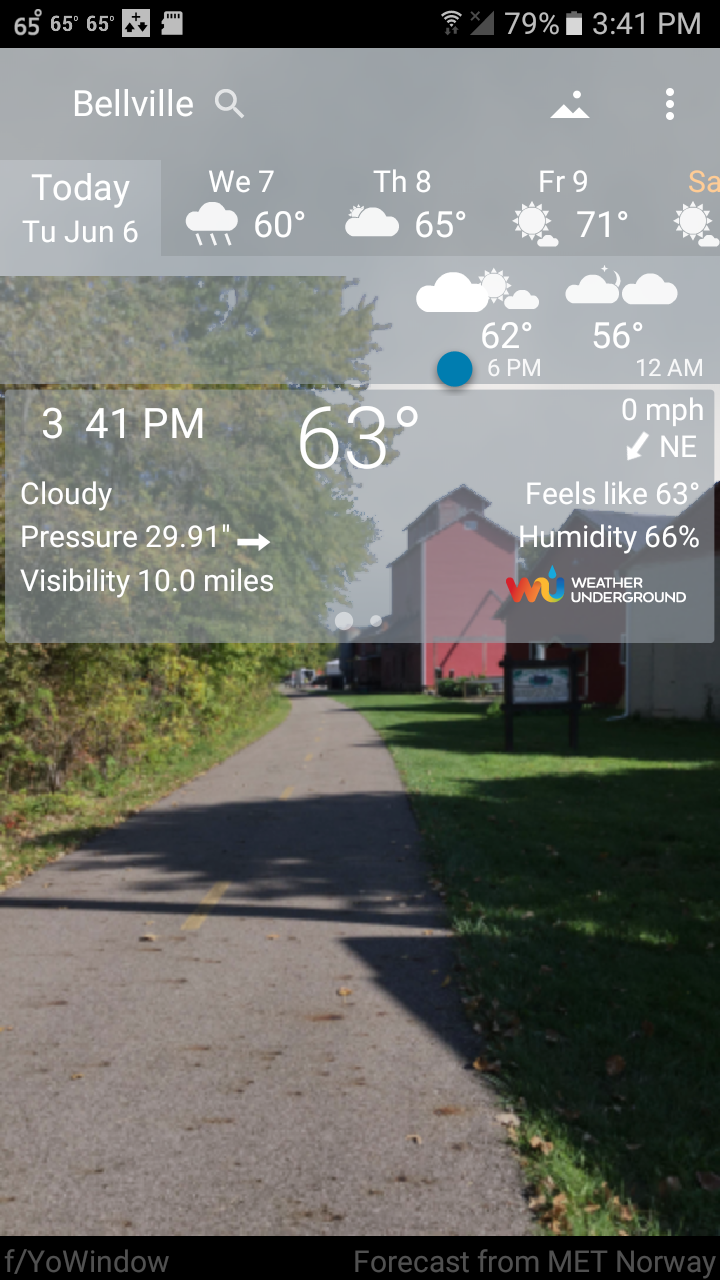The image size is (720, 1280).
Task: Open Forecast from MET Norway link
Action: pyautogui.click(x=534, y=1261)
